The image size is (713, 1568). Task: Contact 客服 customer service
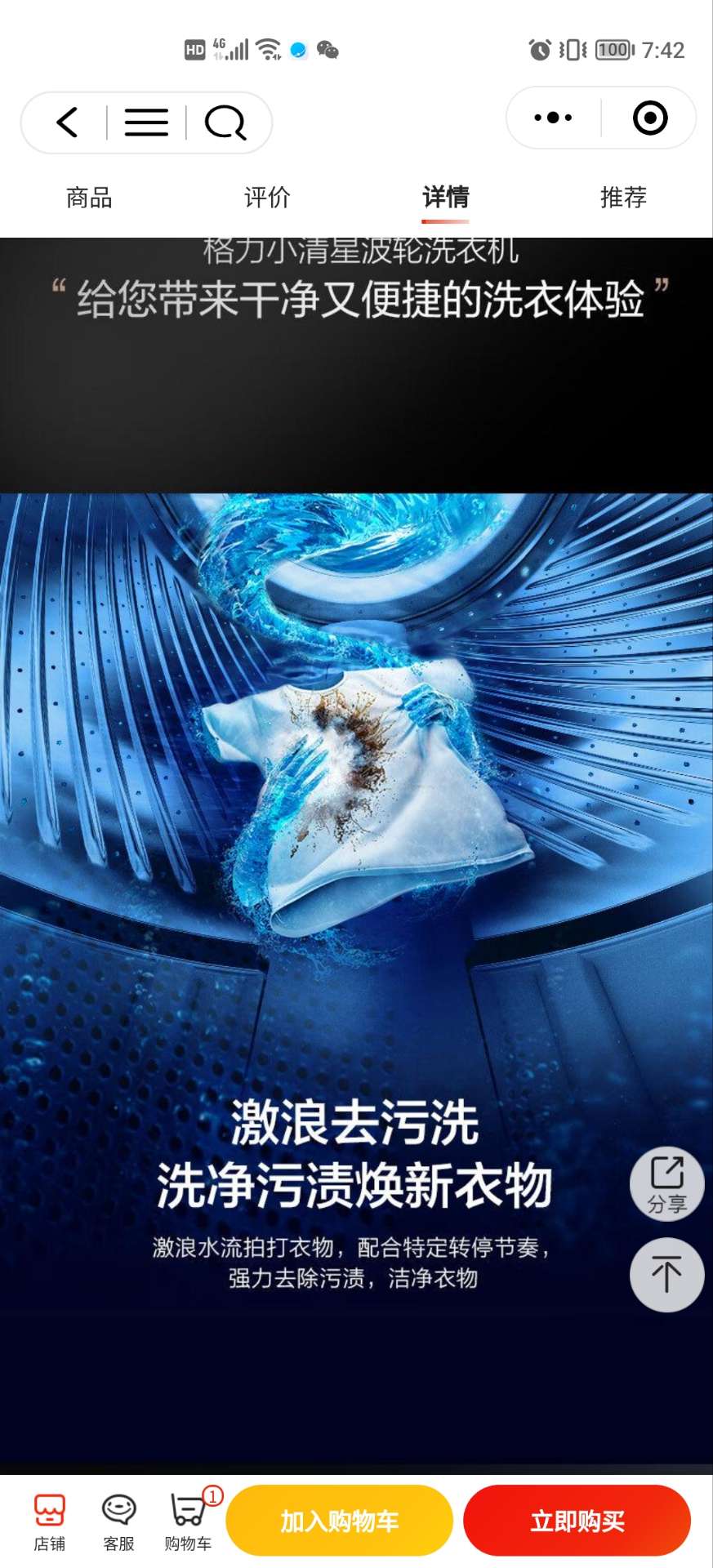[x=118, y=1521]
